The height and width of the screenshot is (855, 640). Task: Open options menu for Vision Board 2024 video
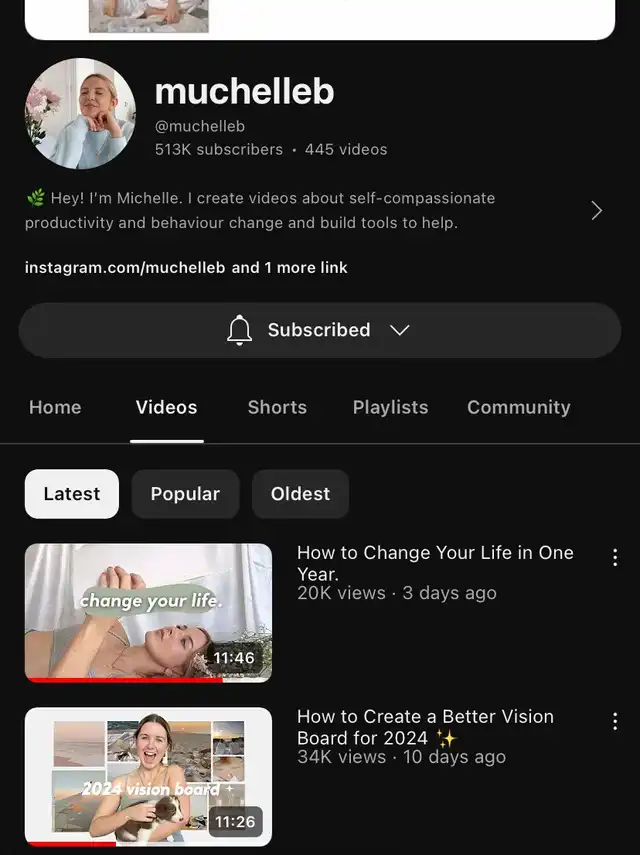pos(614,721)
